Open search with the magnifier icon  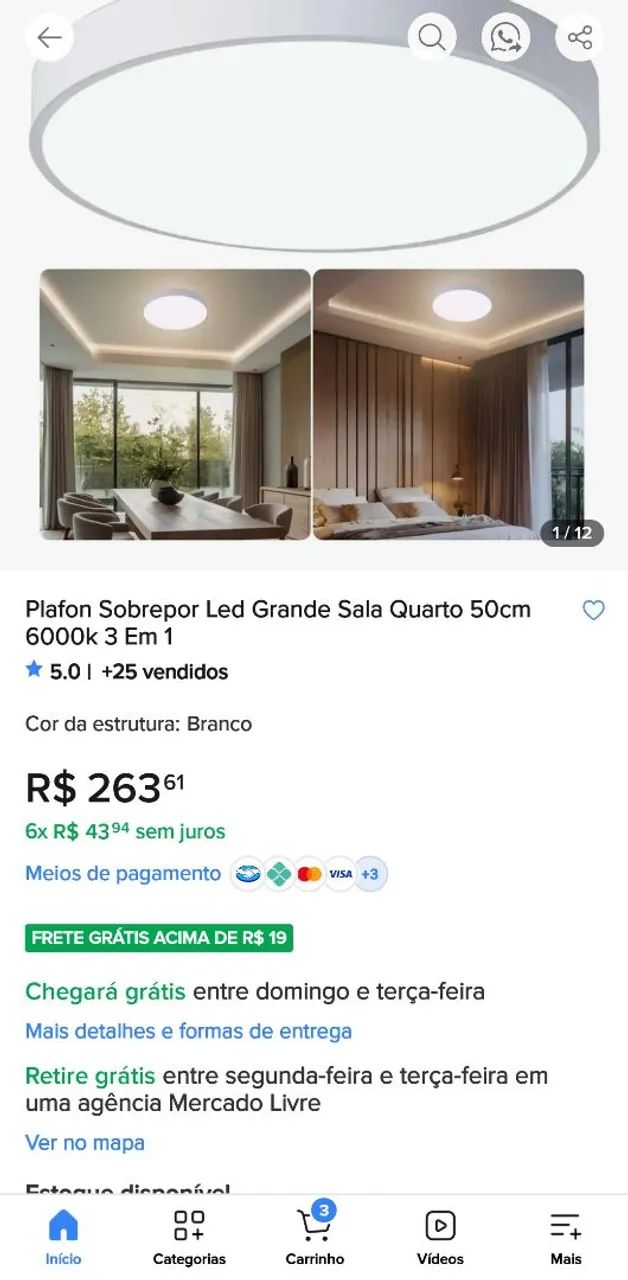coord(432,38)
